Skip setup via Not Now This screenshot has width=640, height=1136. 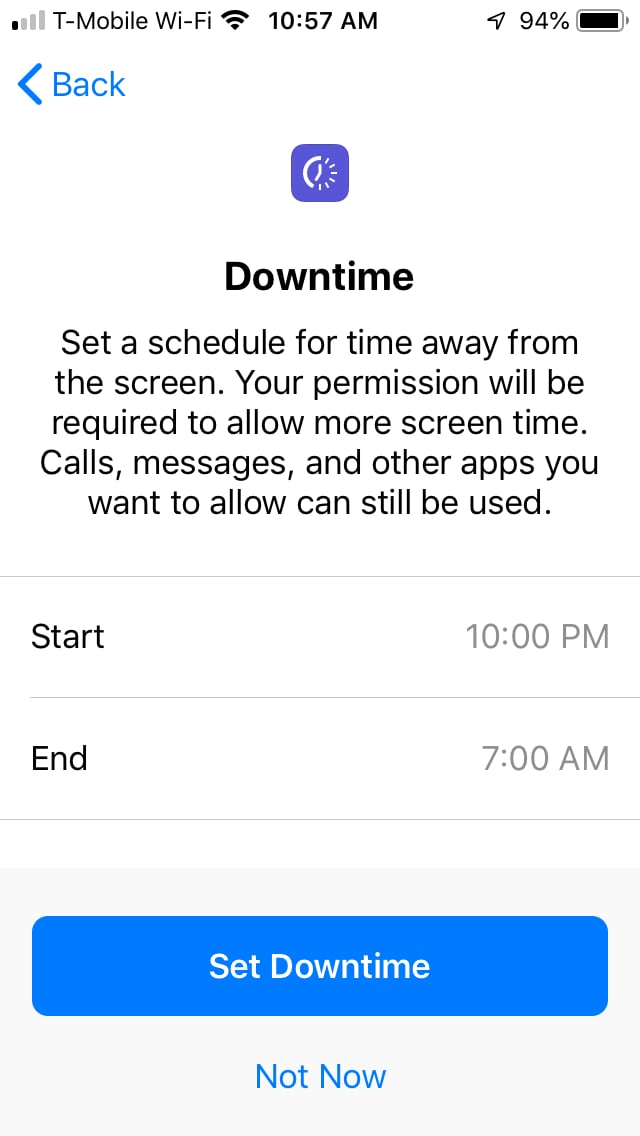[320, 1076]
